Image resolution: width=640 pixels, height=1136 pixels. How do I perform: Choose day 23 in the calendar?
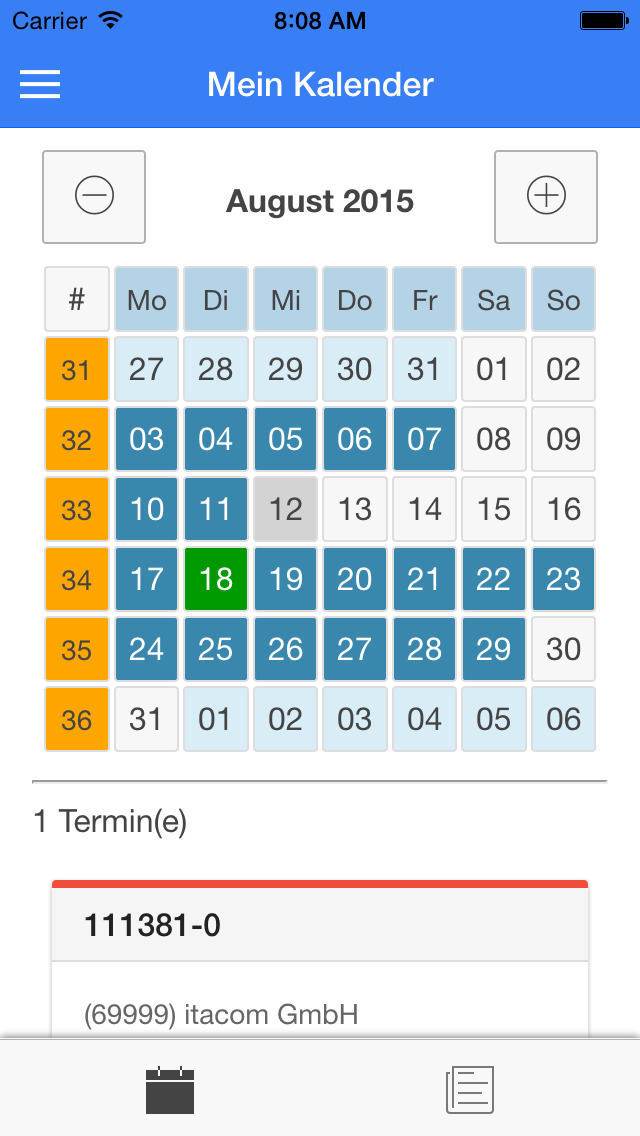point(563,579)
